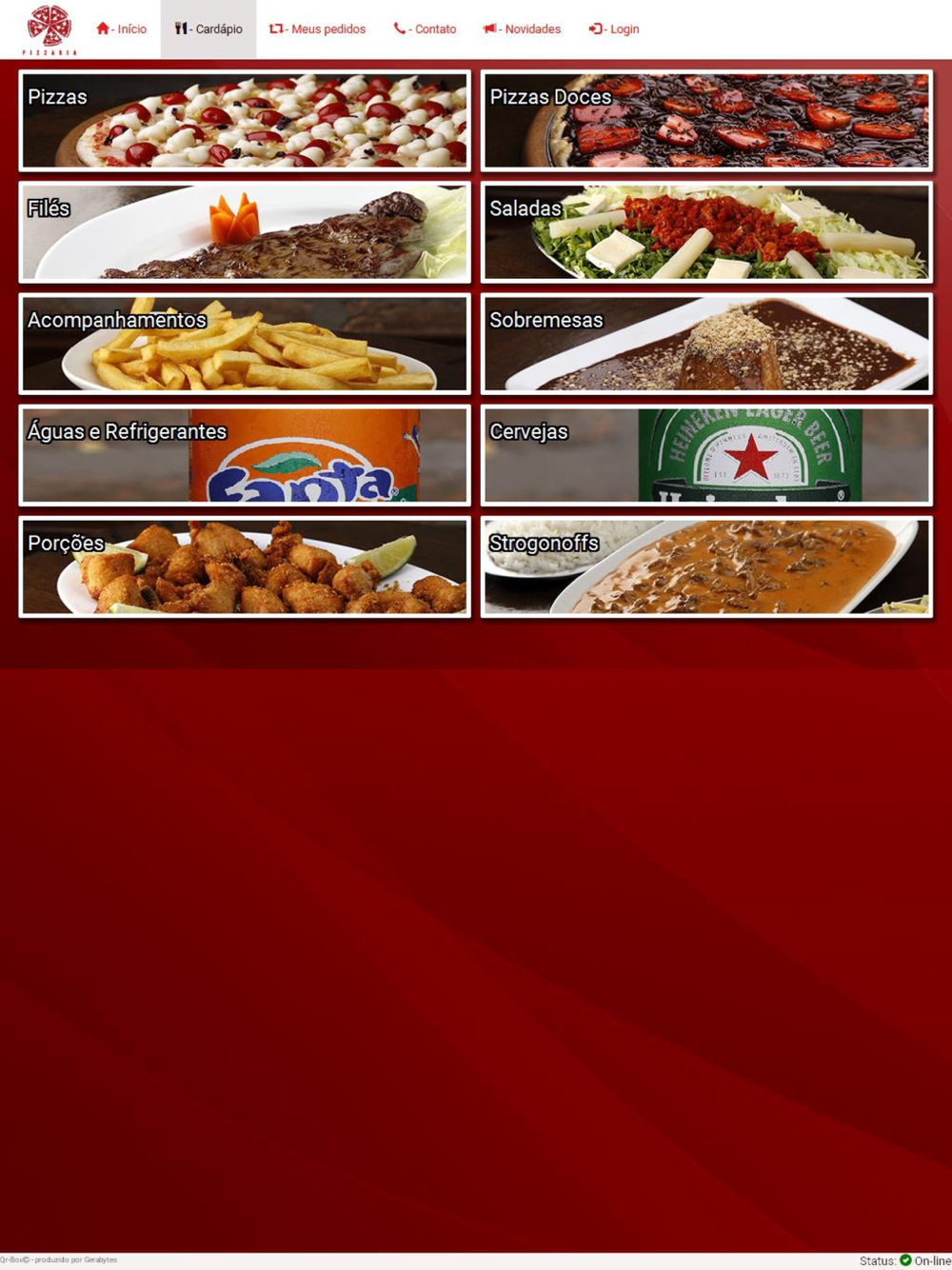Viewport: 952px width, 1270px height.
Task: Open the Strogonoffs category
Action: pyautogui.click(x=706, y=566)
